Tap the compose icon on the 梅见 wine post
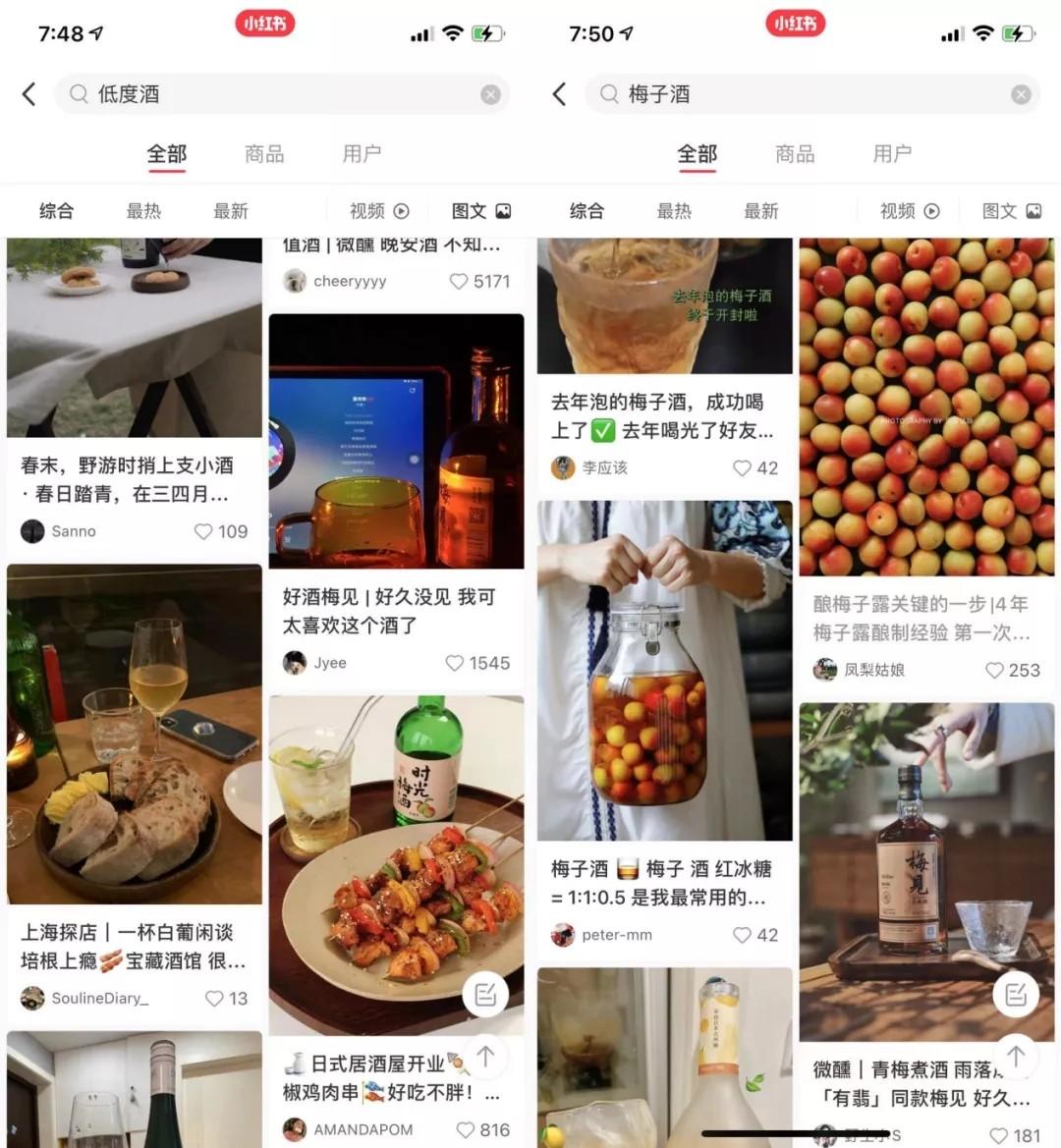The height and width of the screenshot is (1148, 1061). (1016, 995)
